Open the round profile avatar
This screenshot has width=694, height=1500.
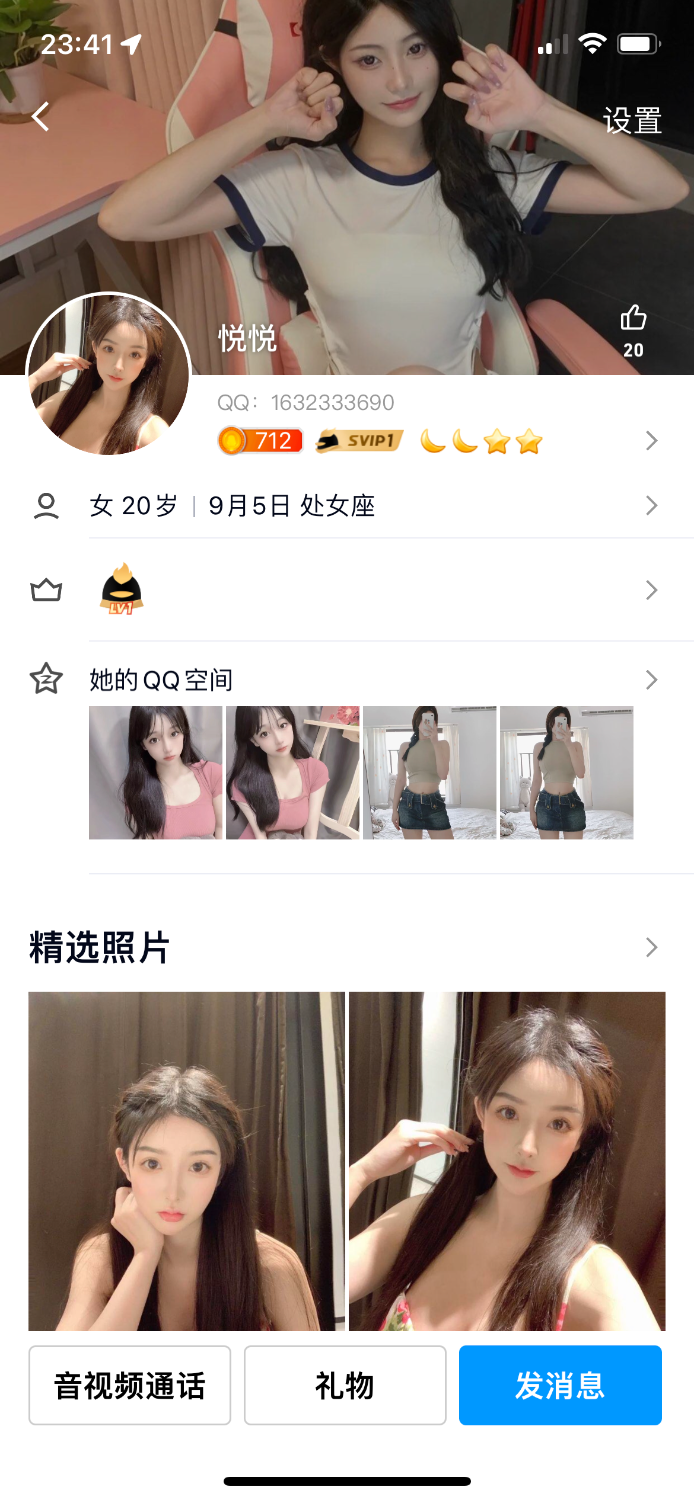[x=108, y=374]
